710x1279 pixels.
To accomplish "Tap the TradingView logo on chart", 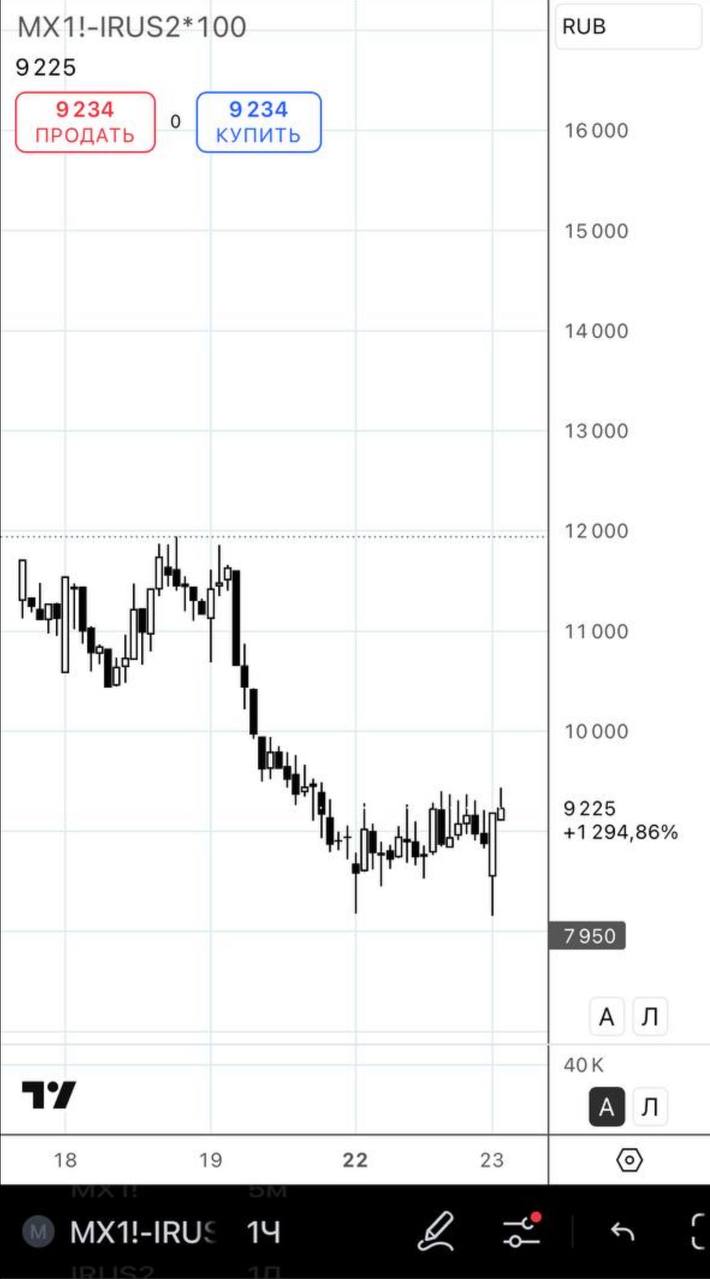I will 49,1095.
